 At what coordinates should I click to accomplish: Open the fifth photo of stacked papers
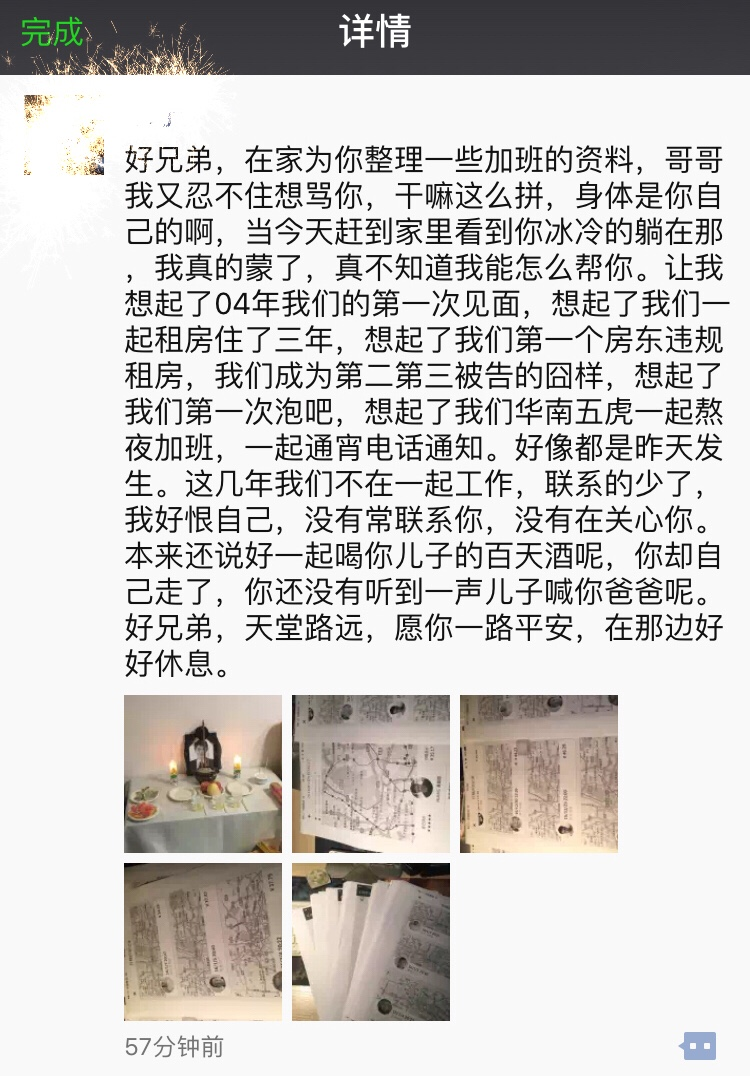tap(371, 942)
